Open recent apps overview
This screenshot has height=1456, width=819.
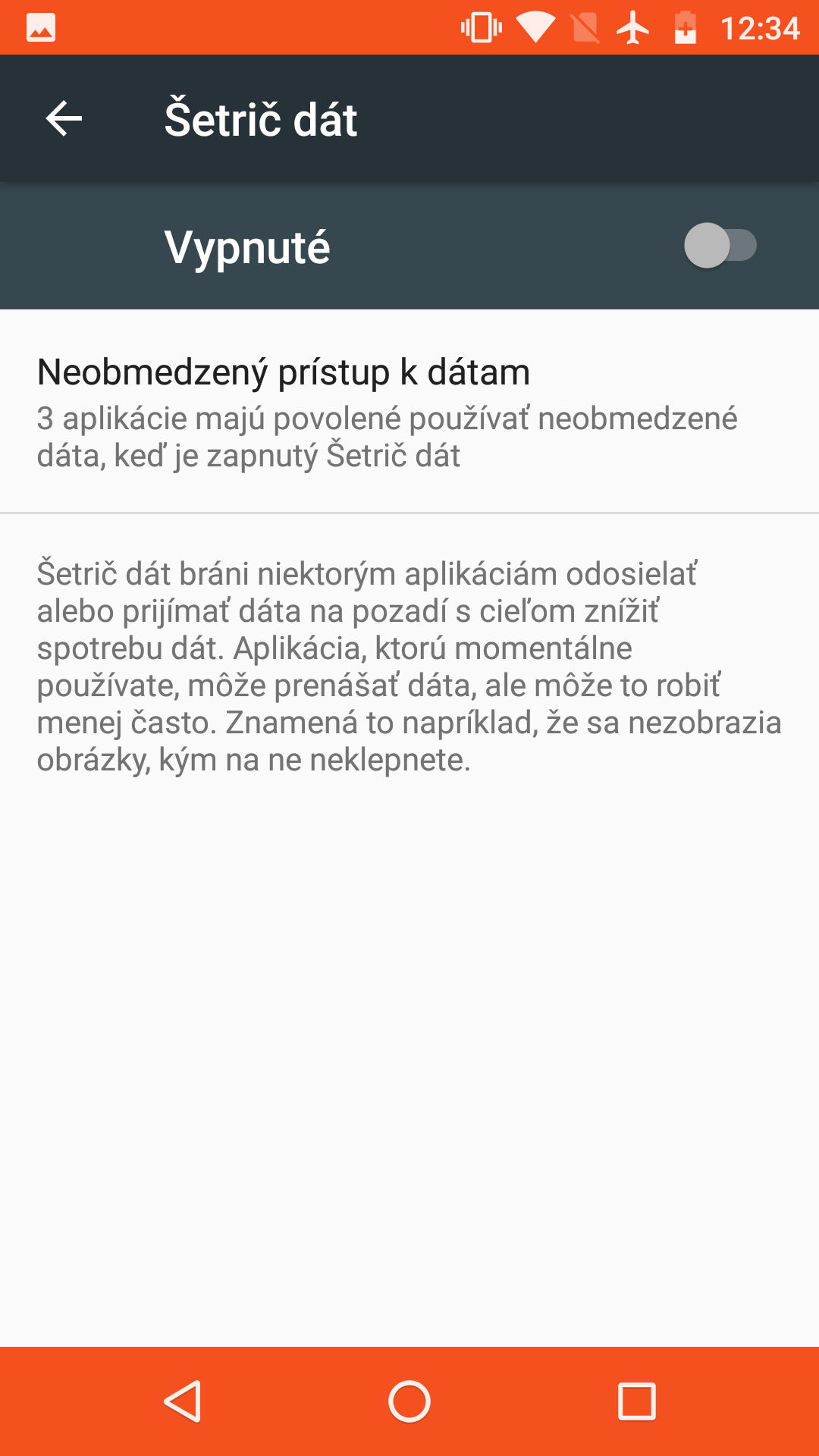coord(637,1401)
